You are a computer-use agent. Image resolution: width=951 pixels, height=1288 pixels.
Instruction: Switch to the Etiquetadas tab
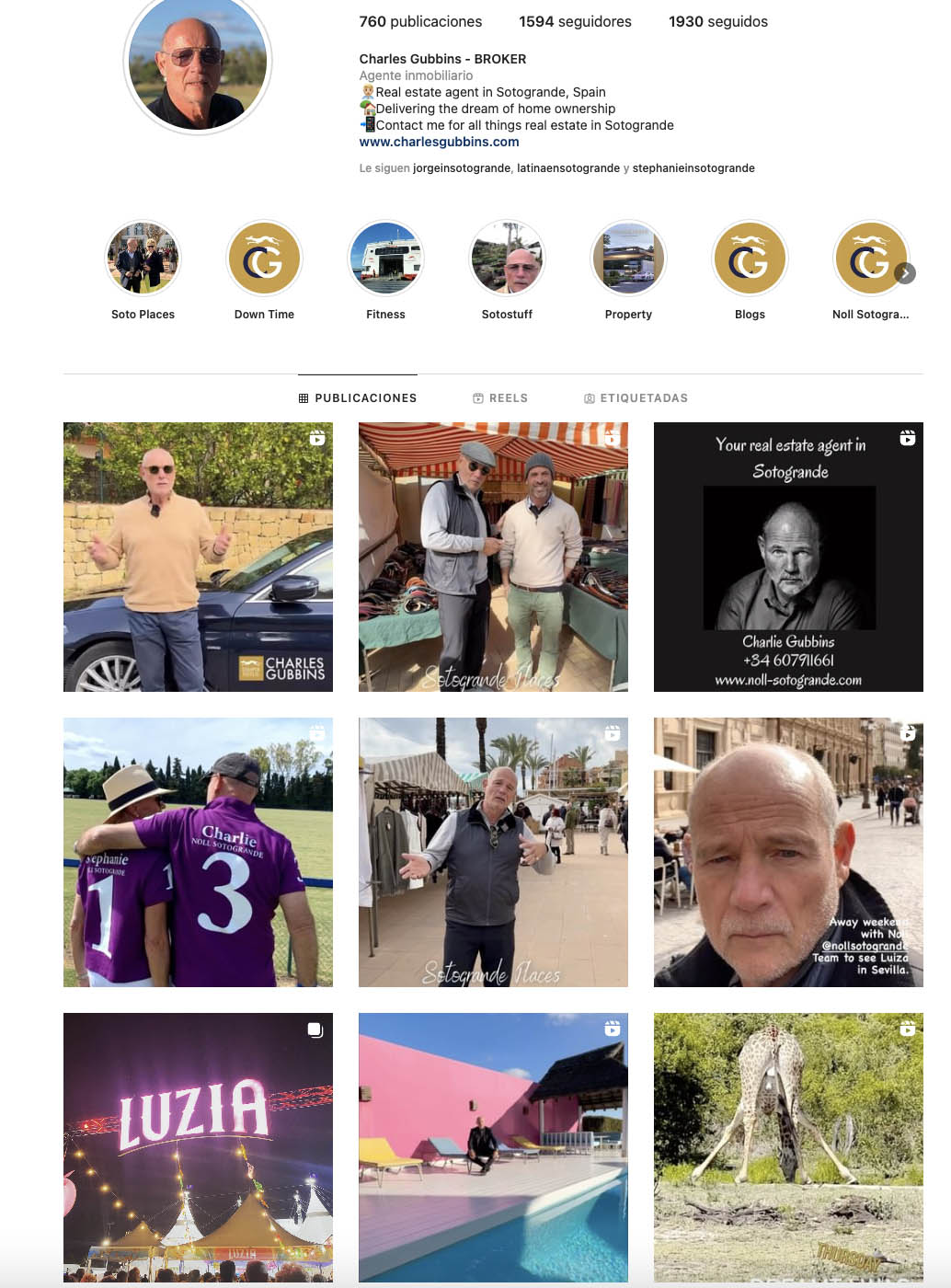pos(636,398)
